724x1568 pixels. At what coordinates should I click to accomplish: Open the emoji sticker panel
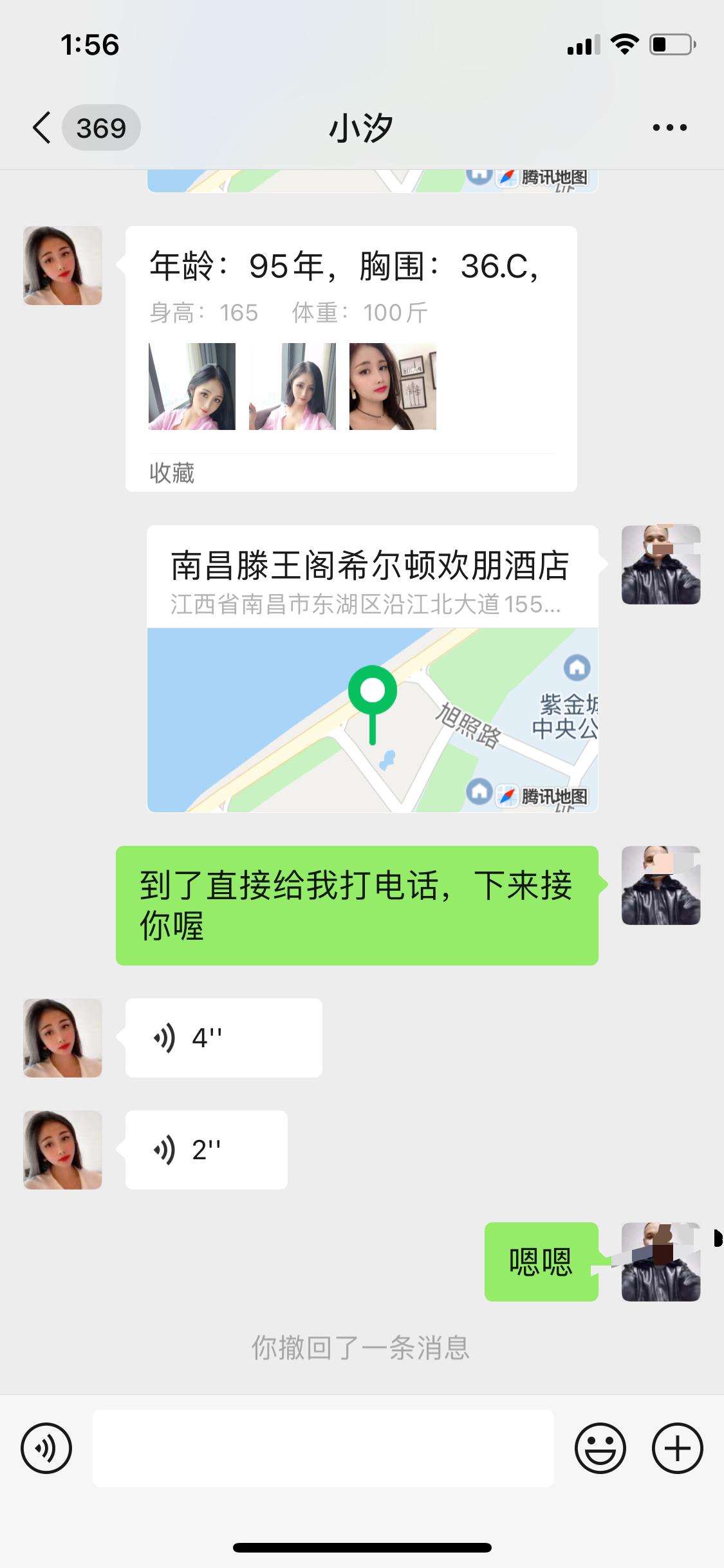coord(600,1448)
